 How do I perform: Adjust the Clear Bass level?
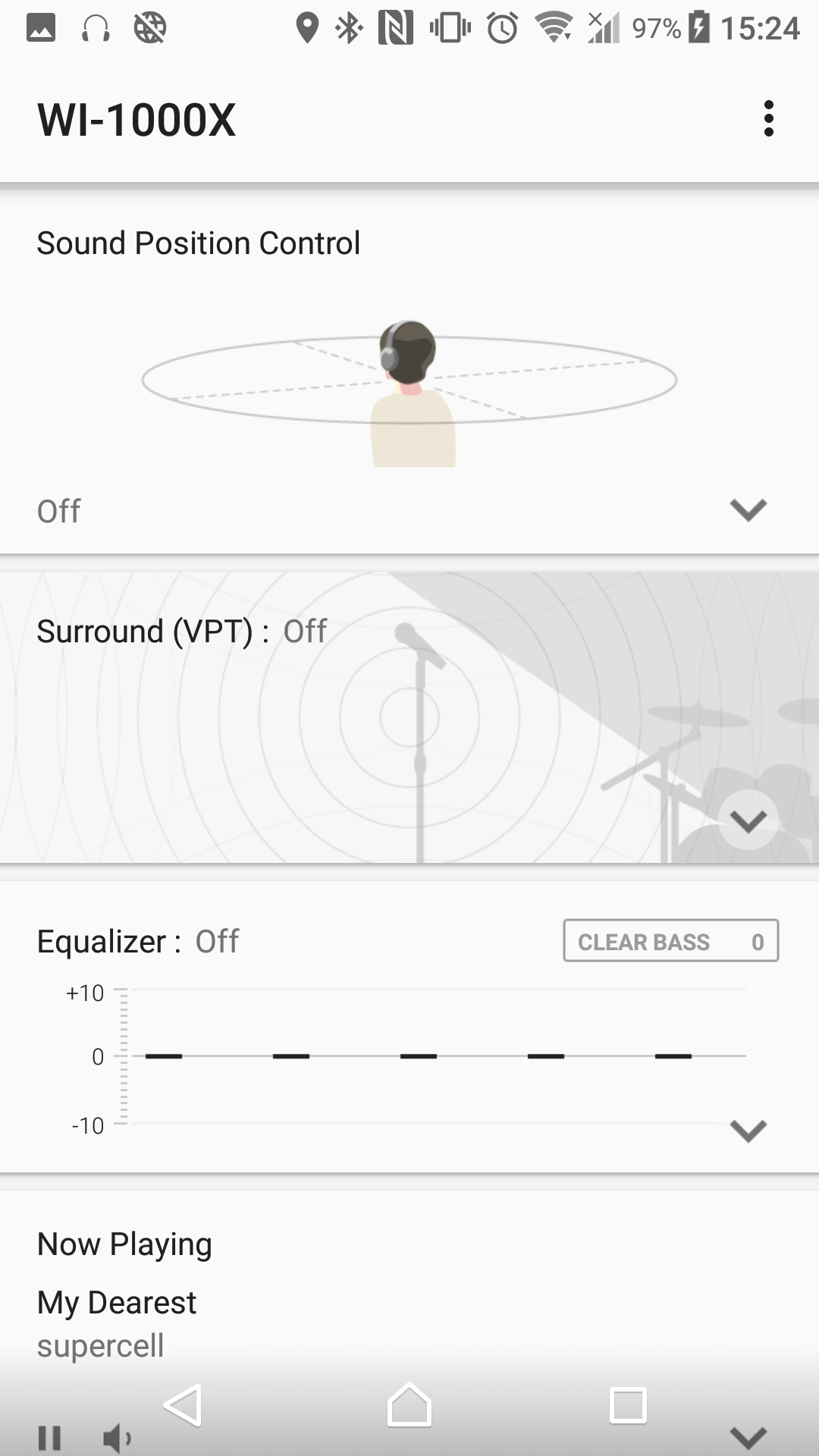pyautogui.click(x=670, y=941)
